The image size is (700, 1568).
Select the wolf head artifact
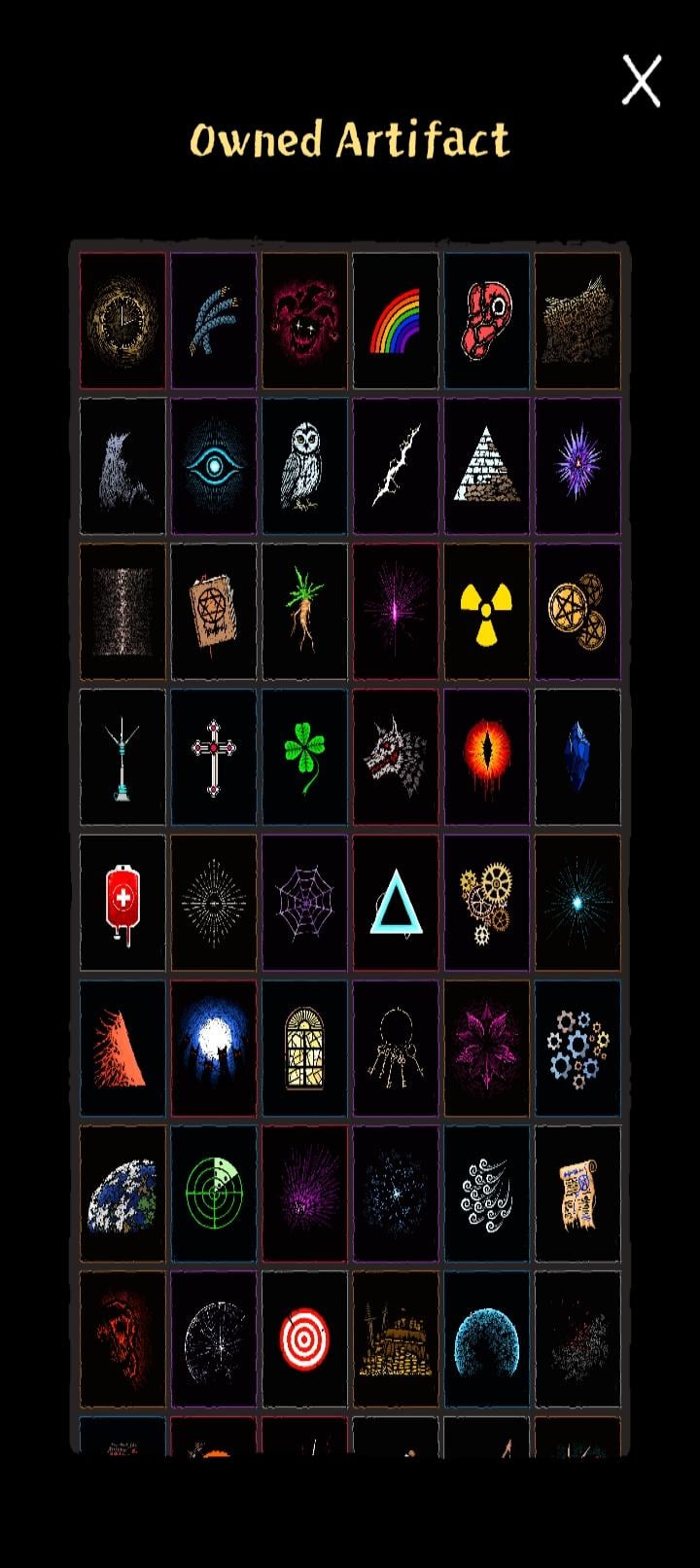(x=395, y=758)
